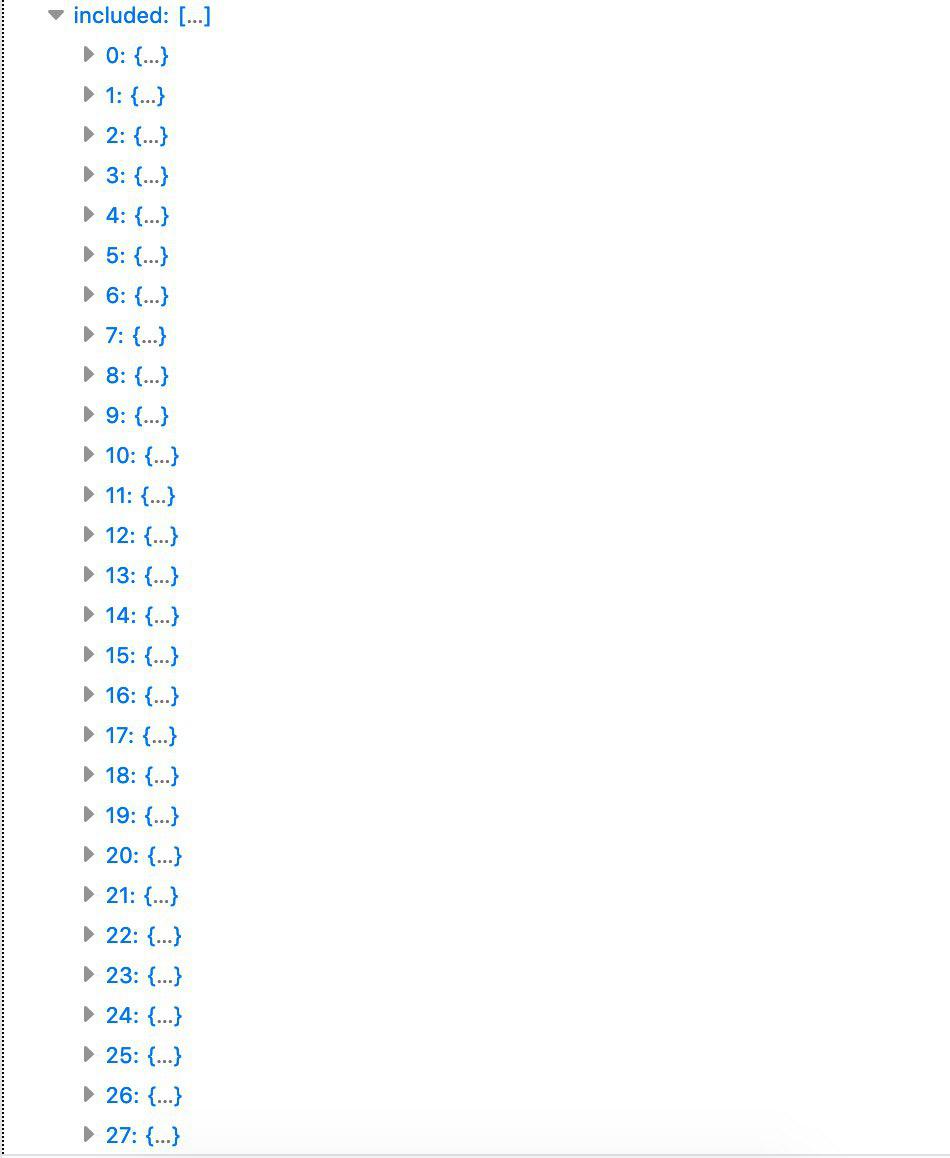Unfold entry 5 of included
This screenshot has height=1158, width=950.
(89, 255)
